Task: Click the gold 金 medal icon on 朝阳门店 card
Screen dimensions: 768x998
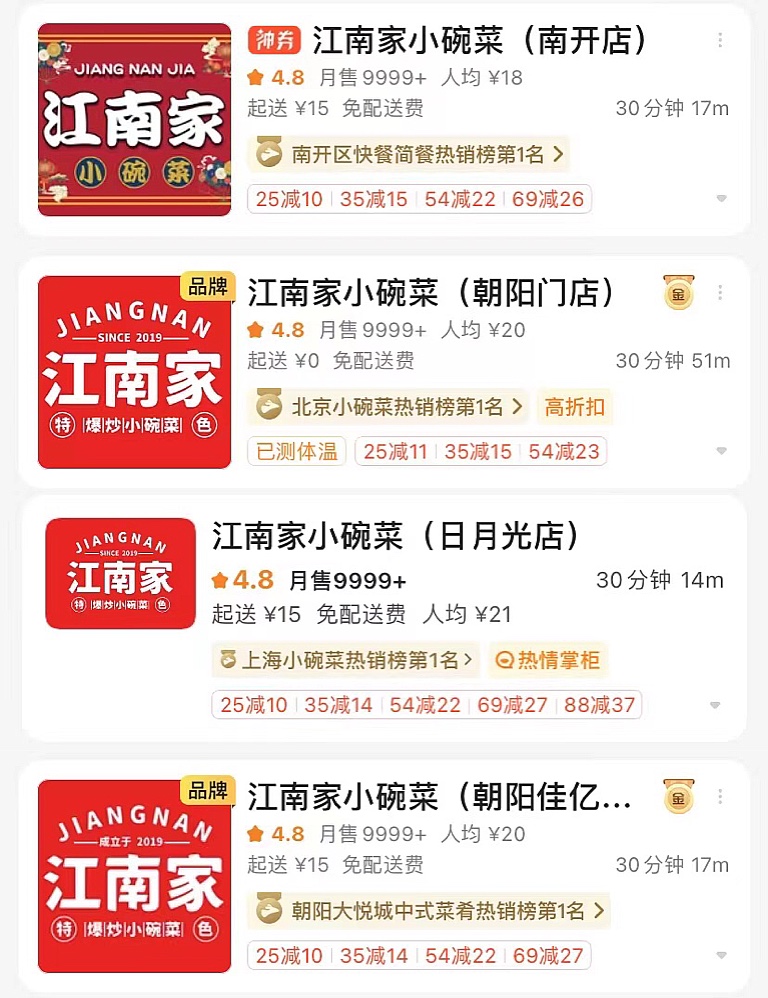Action: (x=678, y=293)
